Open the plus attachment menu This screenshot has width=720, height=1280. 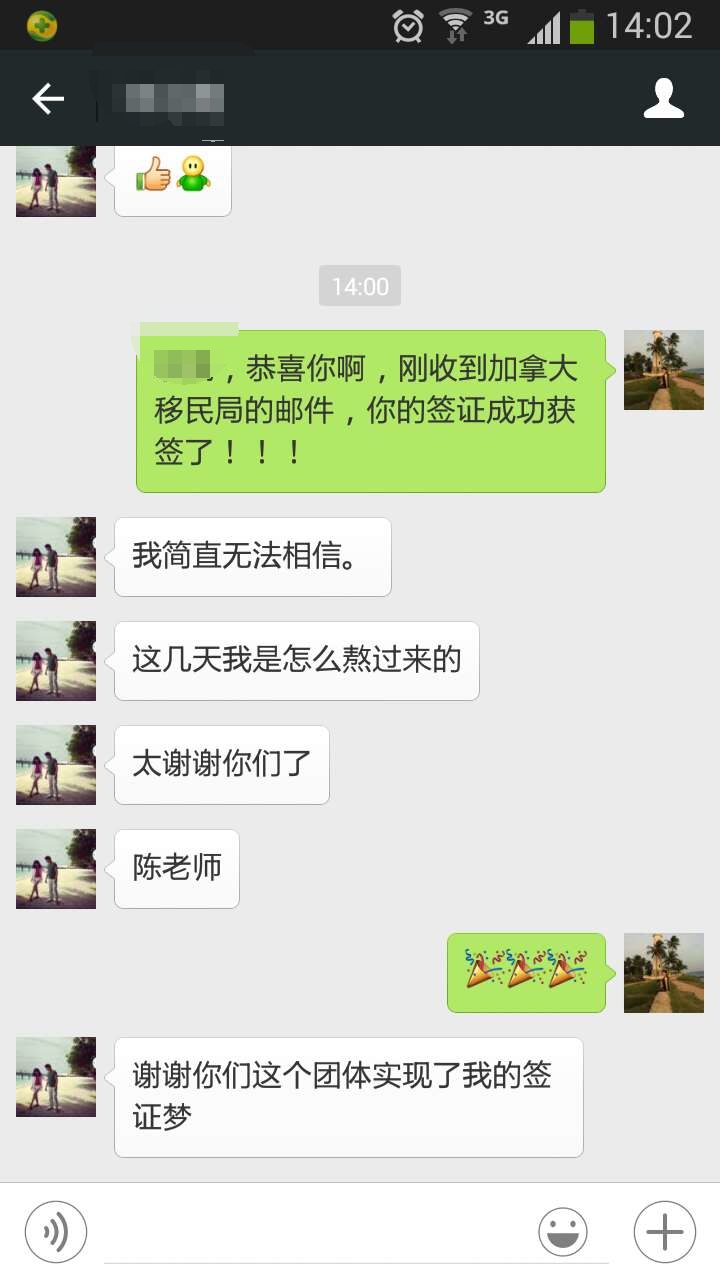coord(664,1232)
